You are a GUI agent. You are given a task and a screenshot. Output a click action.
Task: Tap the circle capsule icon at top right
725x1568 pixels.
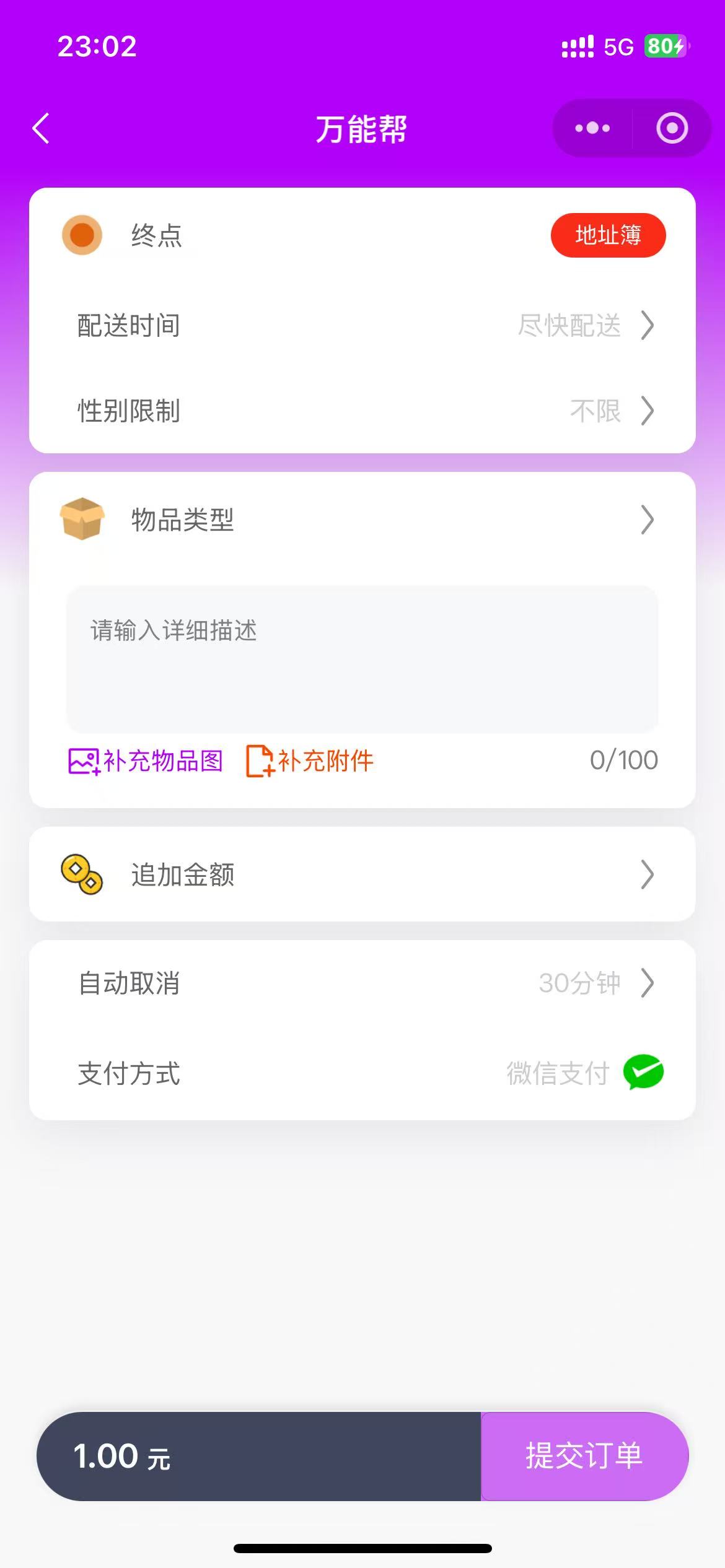coord(671,128)
